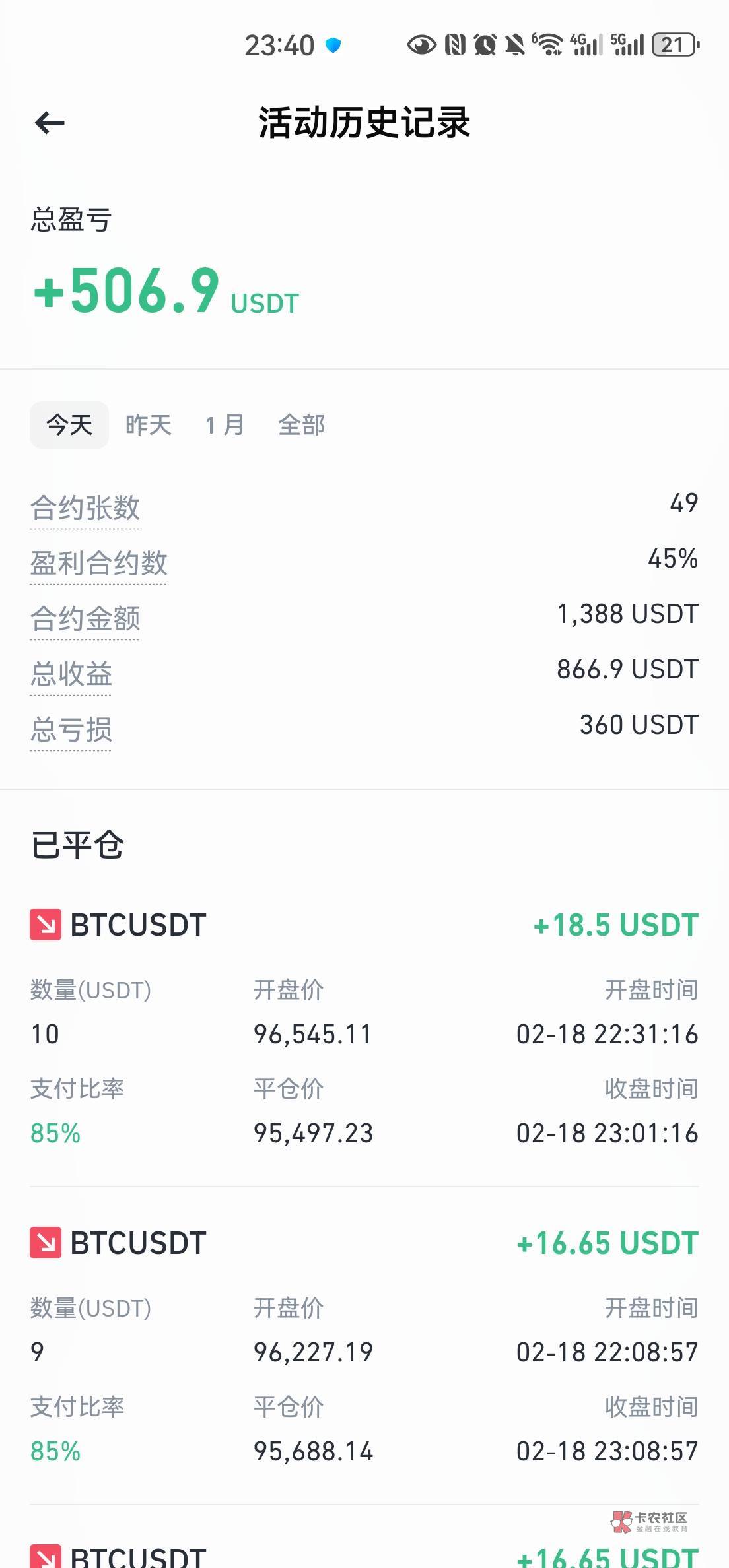Image resolution: width=729 pixels, height=1568 pixels.
Task: Open the 合约金额 tooltip
Action: point(85,619)
